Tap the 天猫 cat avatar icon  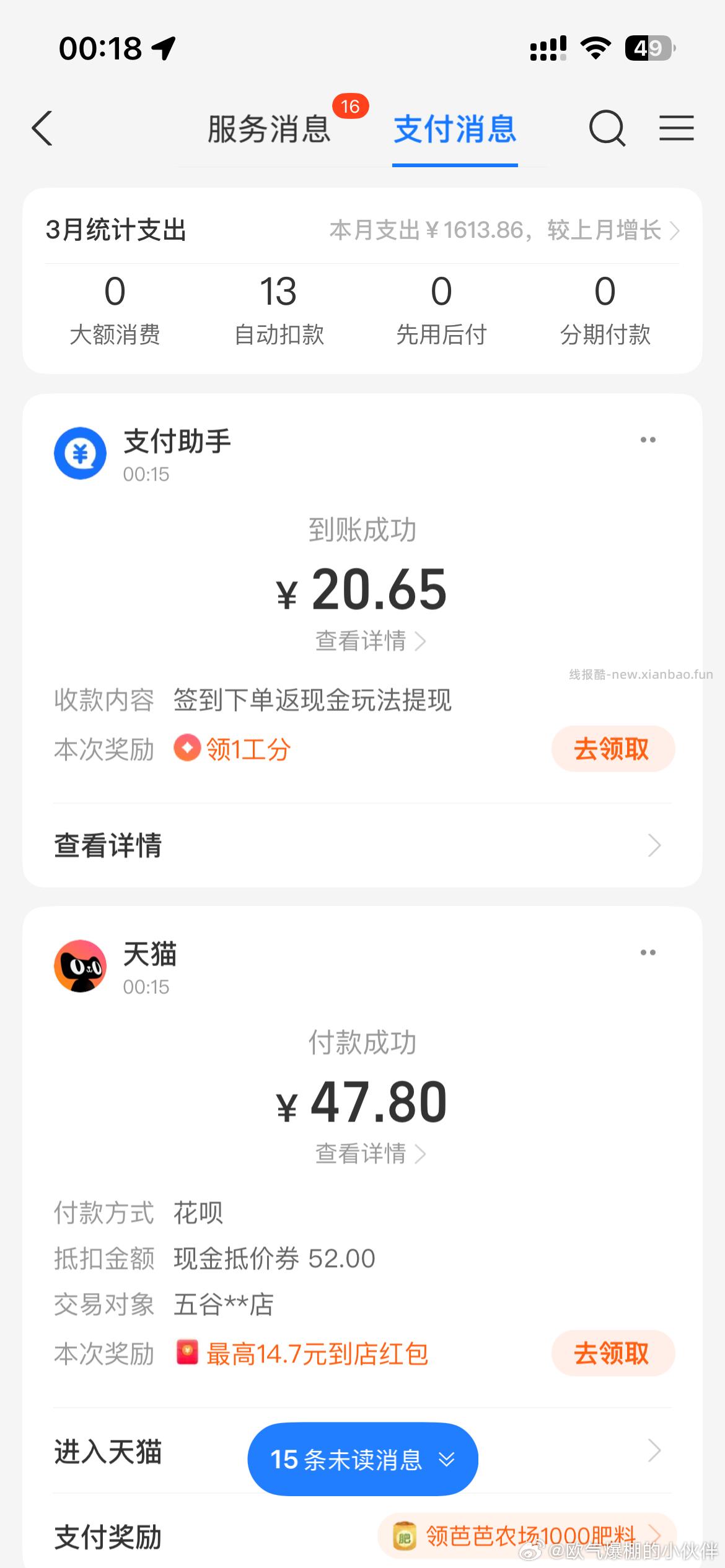tap(81, 967)
